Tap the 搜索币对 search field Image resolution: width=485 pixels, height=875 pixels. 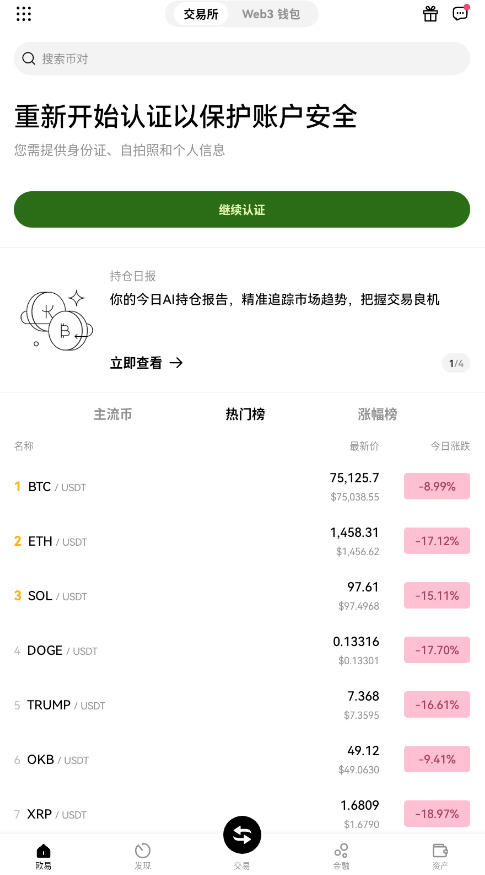(242, 59)
